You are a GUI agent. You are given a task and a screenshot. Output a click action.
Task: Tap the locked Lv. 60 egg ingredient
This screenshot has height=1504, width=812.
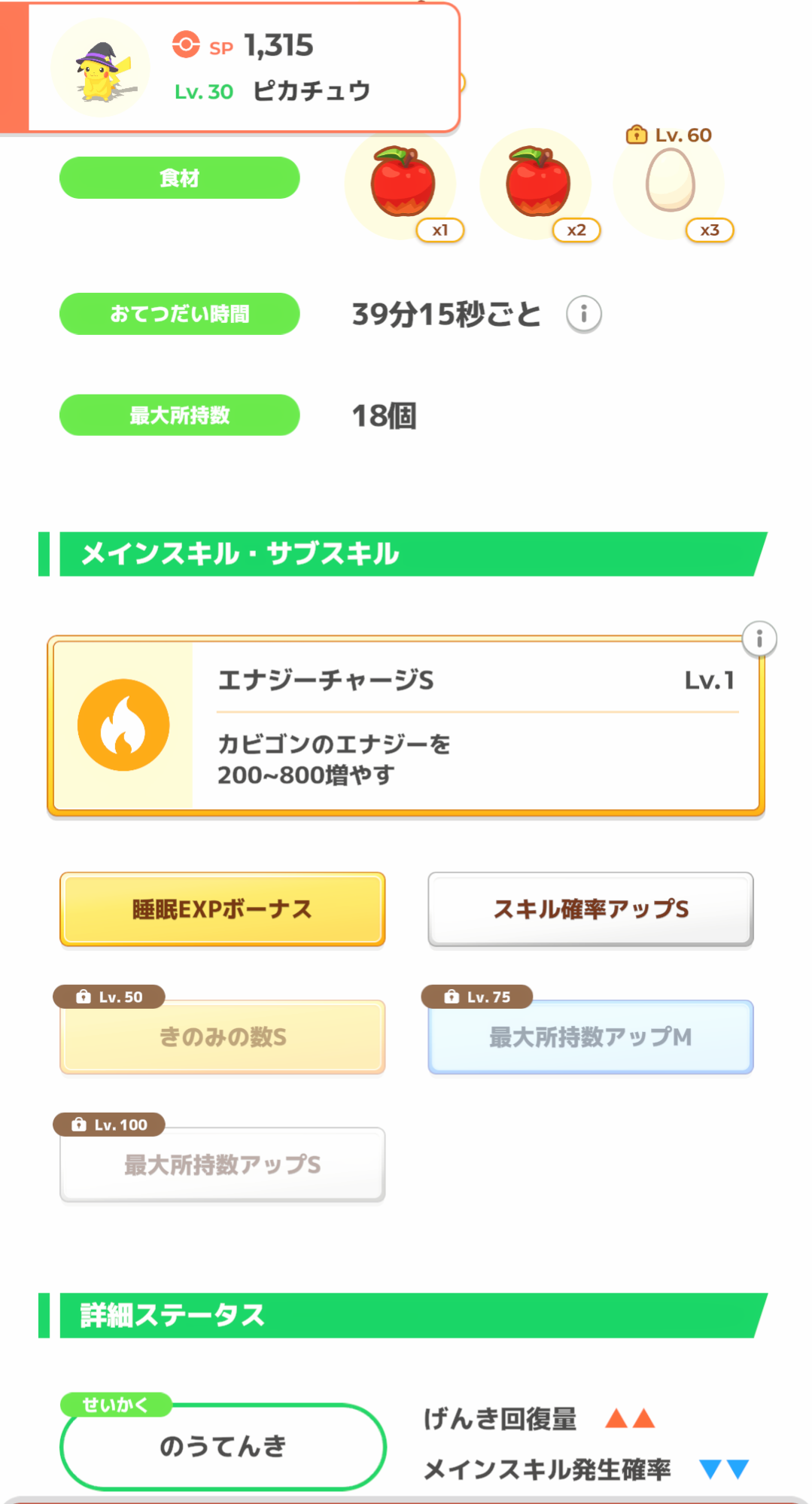click(x=670, y=183)
